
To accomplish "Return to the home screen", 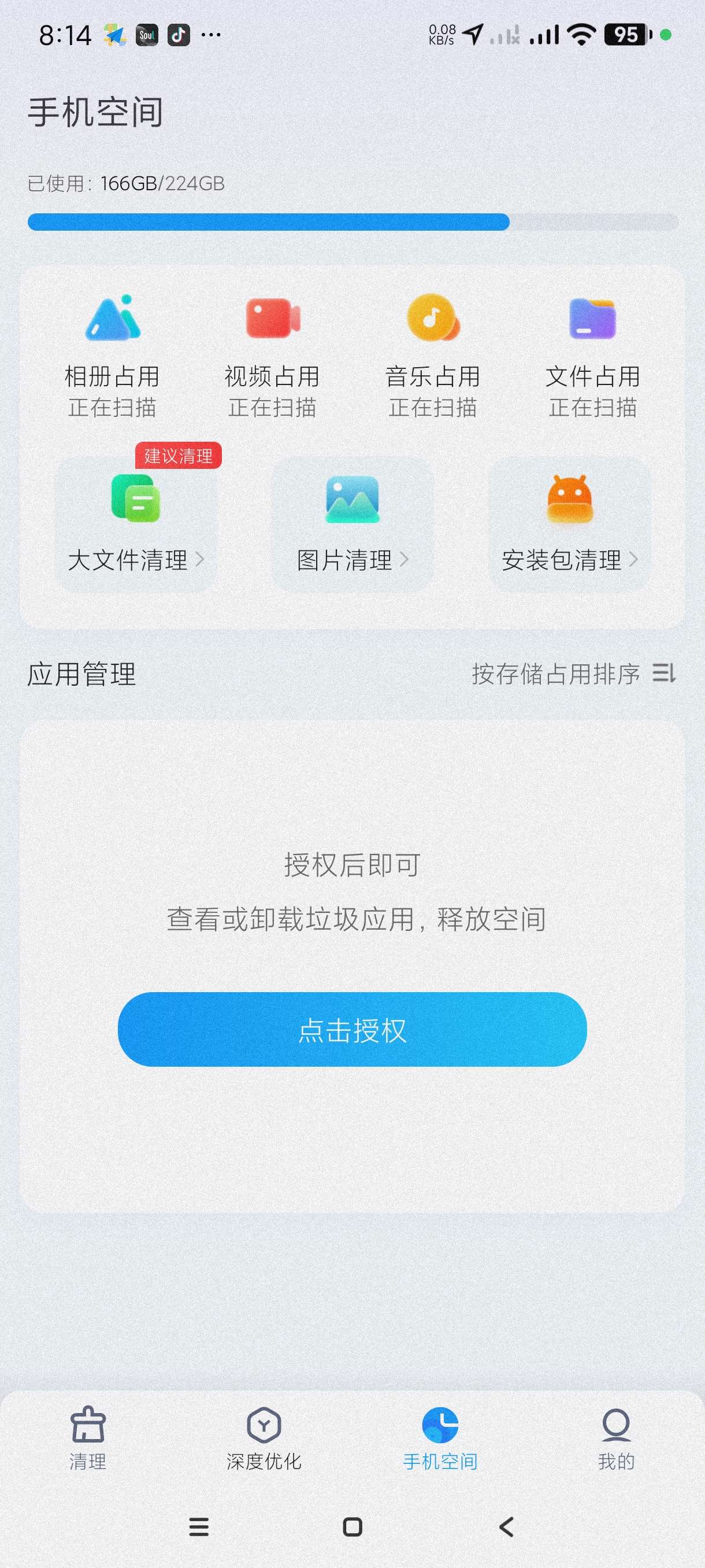I will (x=352, y=1526).
